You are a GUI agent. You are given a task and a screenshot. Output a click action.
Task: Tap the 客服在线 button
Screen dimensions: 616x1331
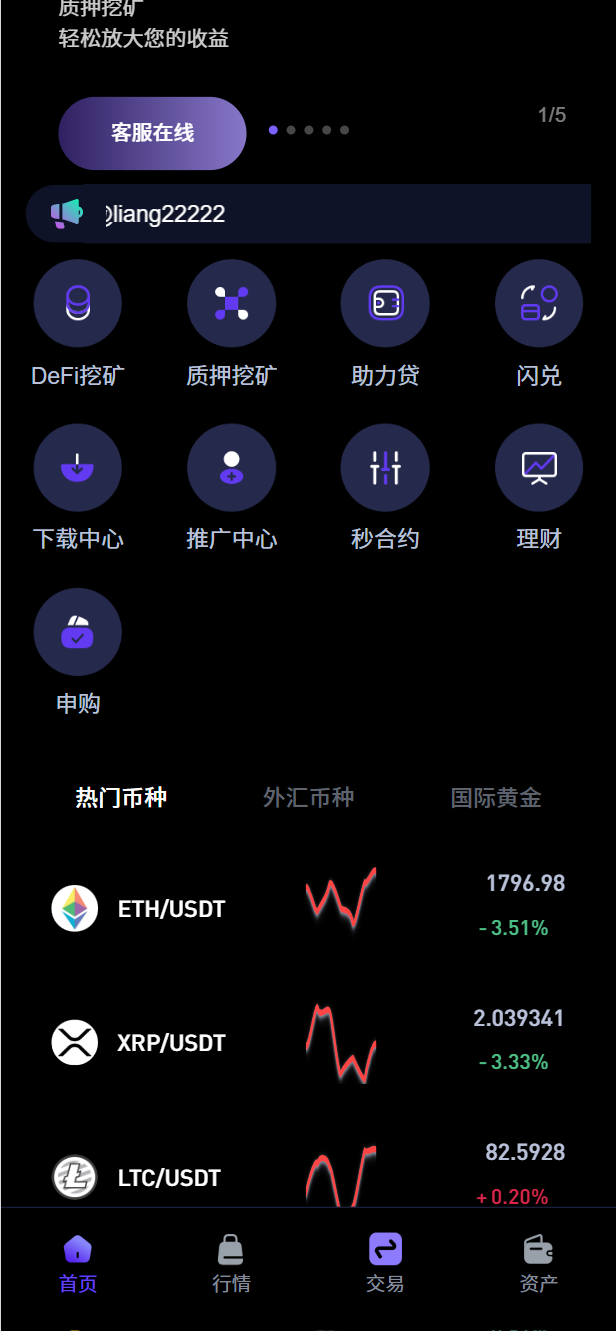[x=152, y=133]
